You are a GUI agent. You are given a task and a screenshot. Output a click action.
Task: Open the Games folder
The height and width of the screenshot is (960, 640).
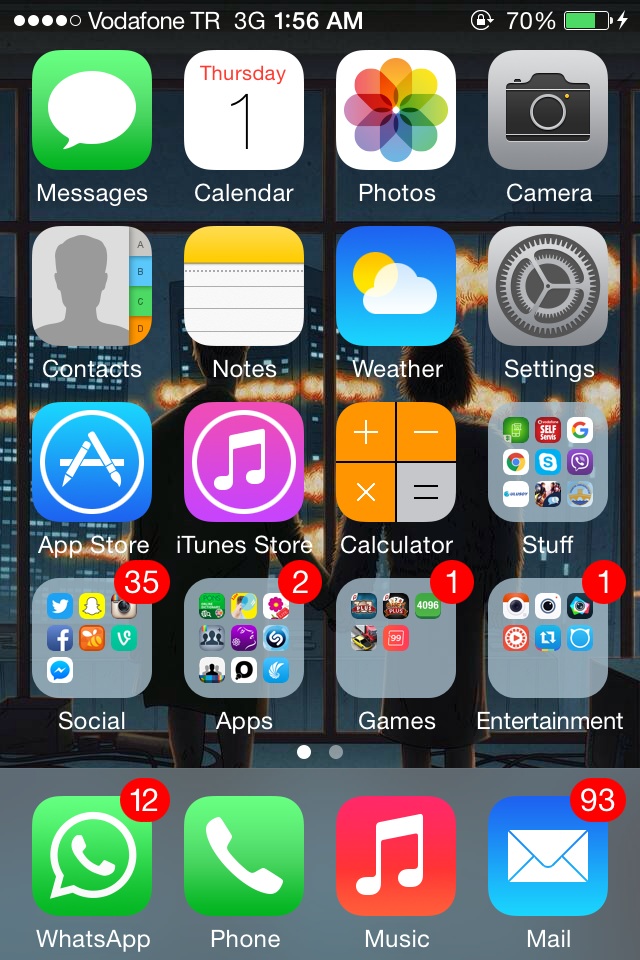point(396,638)
